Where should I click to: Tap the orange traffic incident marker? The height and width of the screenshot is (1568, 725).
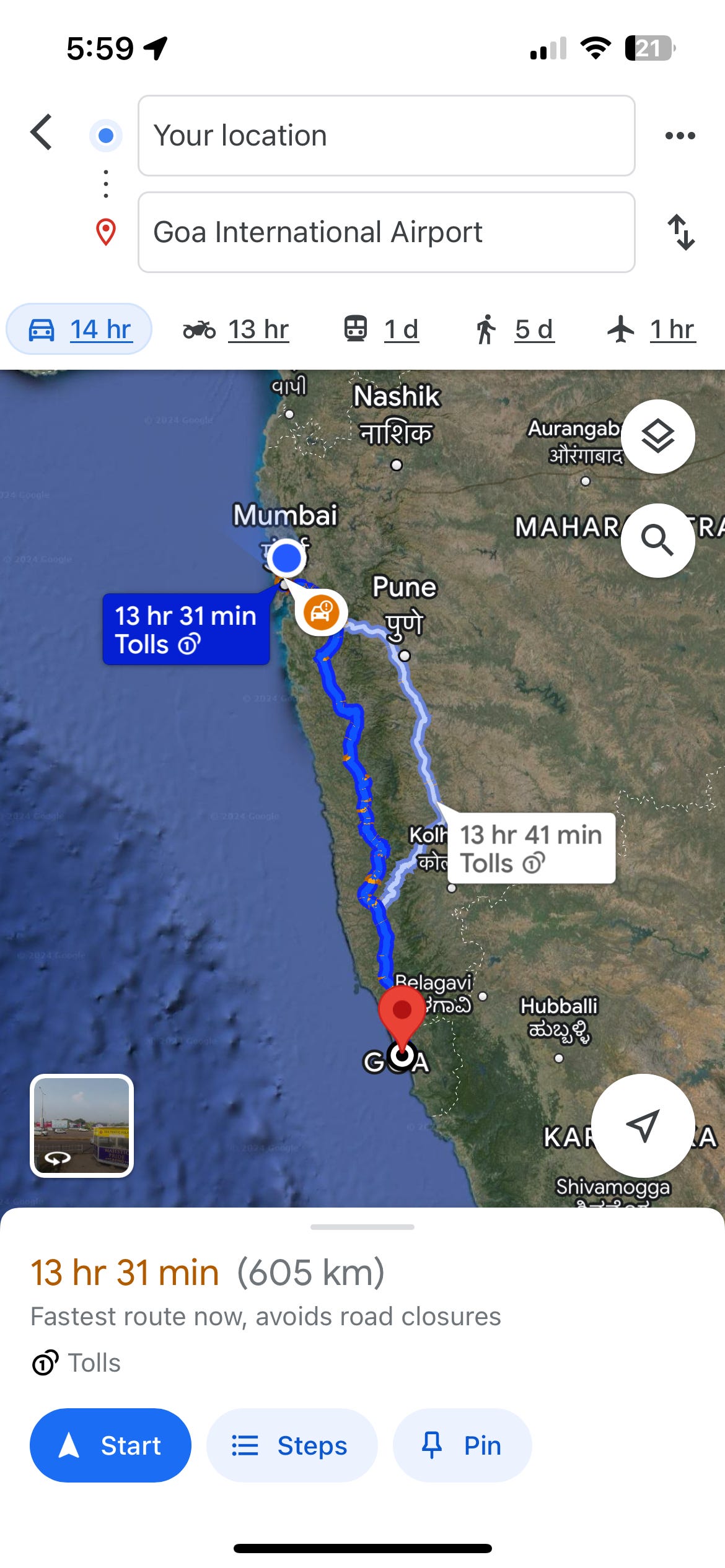point(321,612)
